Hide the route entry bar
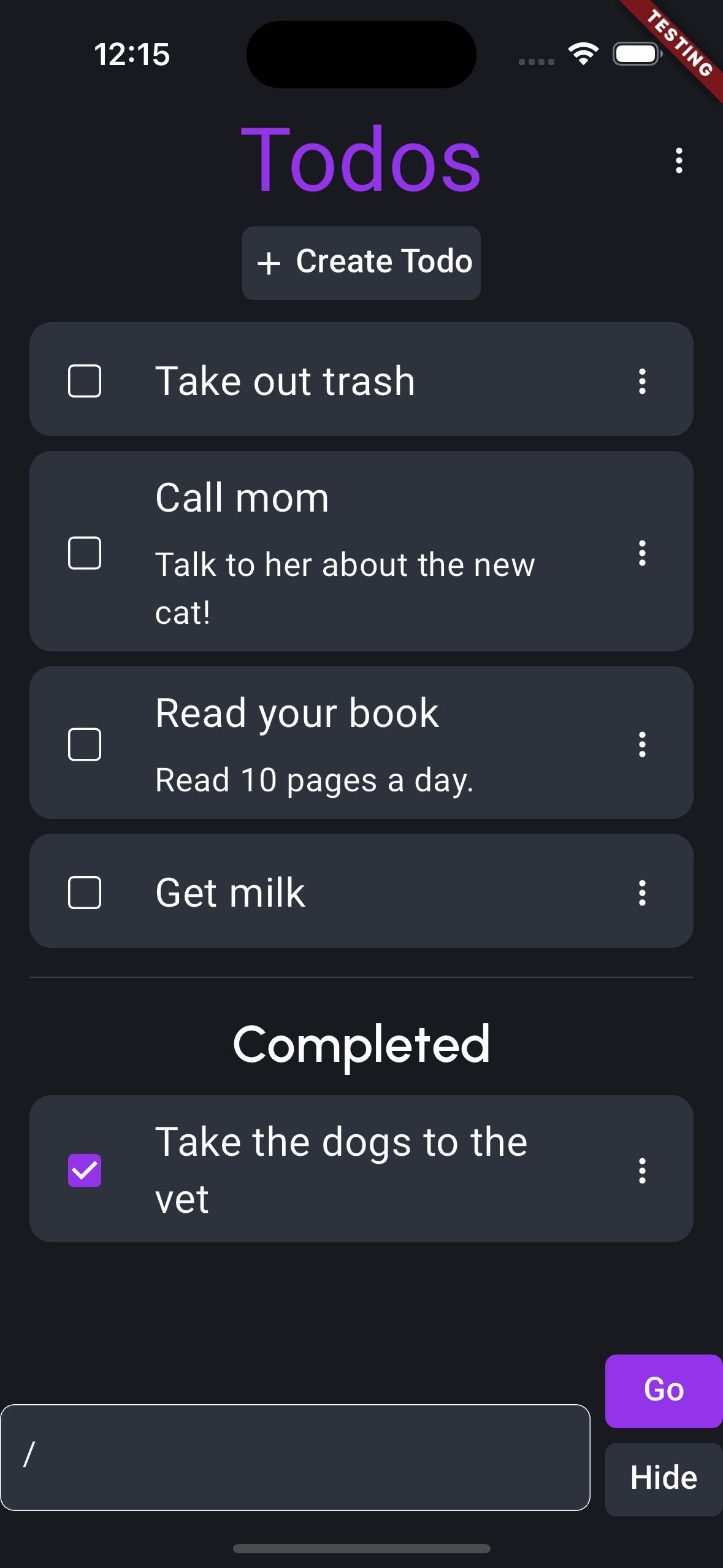The image size is (723, 1568). point(664,1478)
